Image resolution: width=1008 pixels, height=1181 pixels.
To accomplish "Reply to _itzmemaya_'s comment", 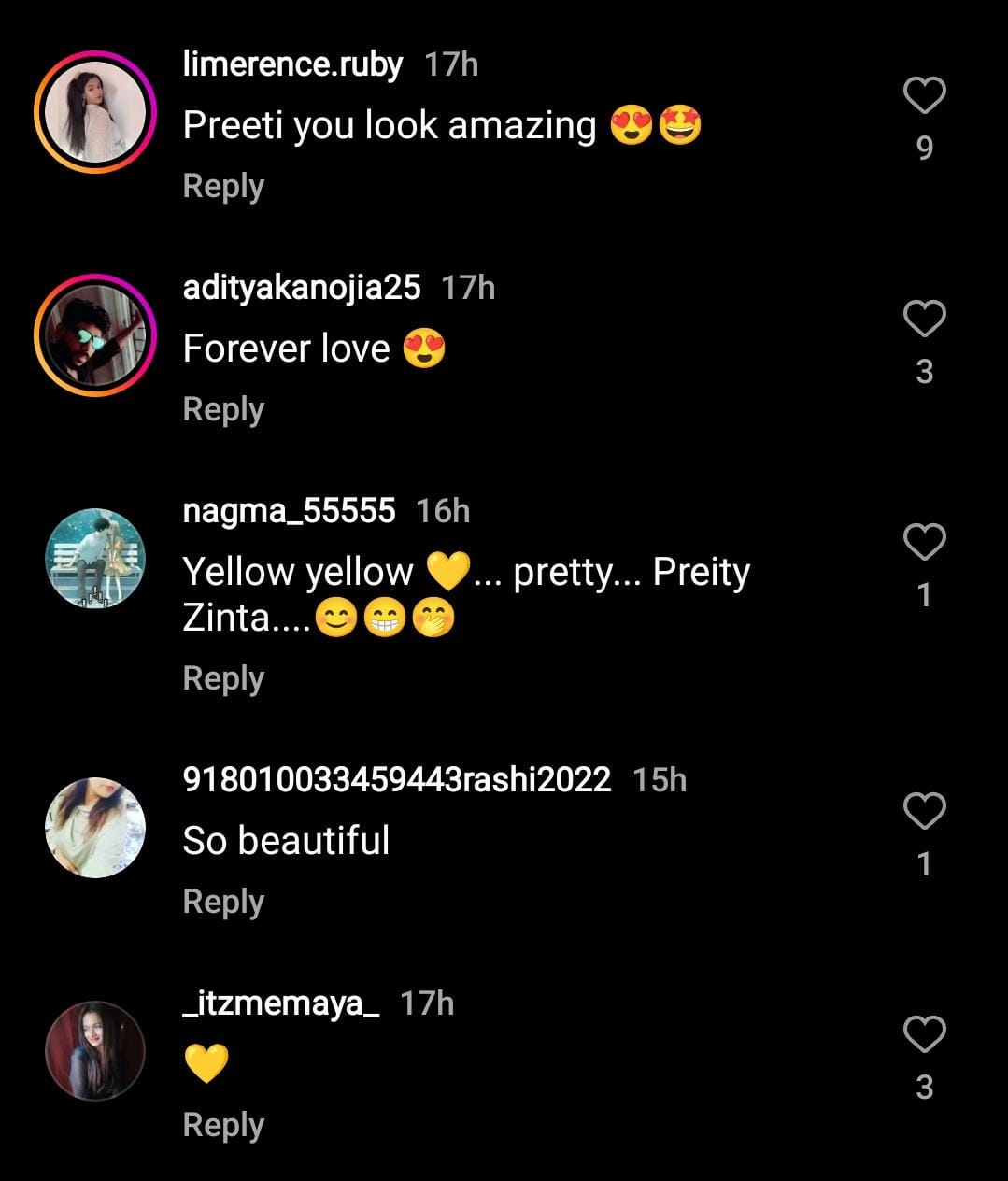I will click(x=223, y=1125).
